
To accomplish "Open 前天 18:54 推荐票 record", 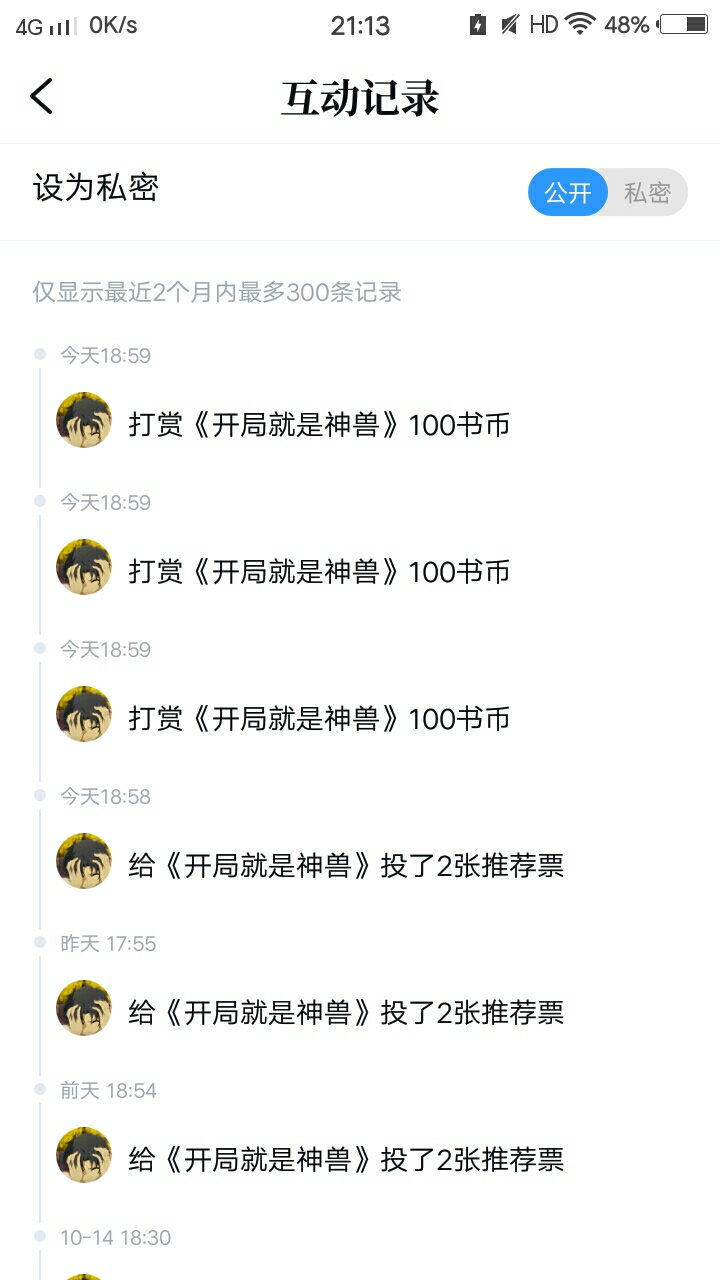I will click(x=346, y=1159).
